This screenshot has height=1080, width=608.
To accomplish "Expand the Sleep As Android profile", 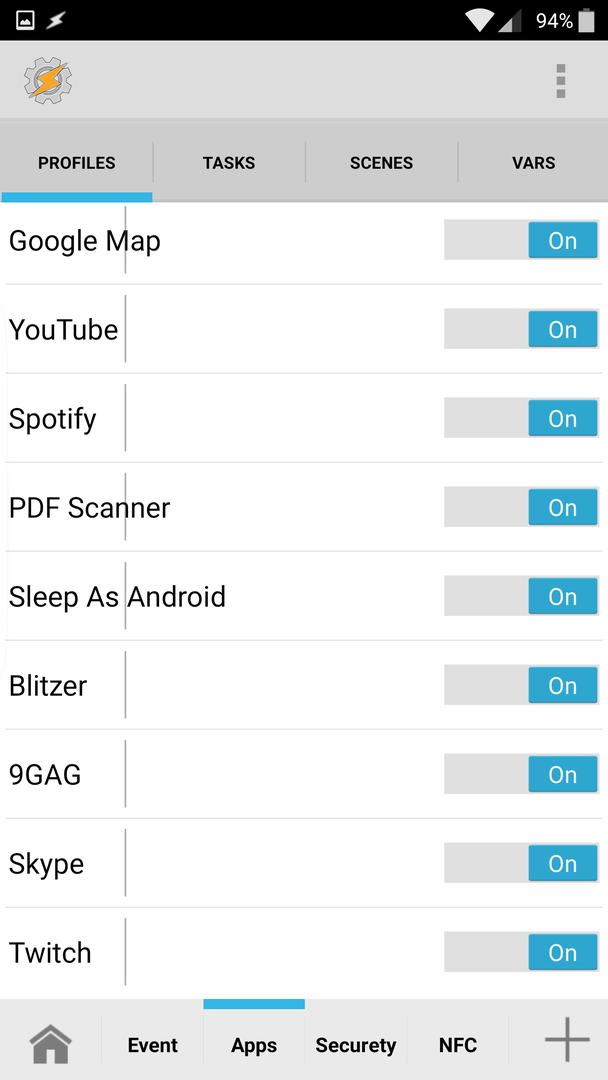I will click(117, 596).
